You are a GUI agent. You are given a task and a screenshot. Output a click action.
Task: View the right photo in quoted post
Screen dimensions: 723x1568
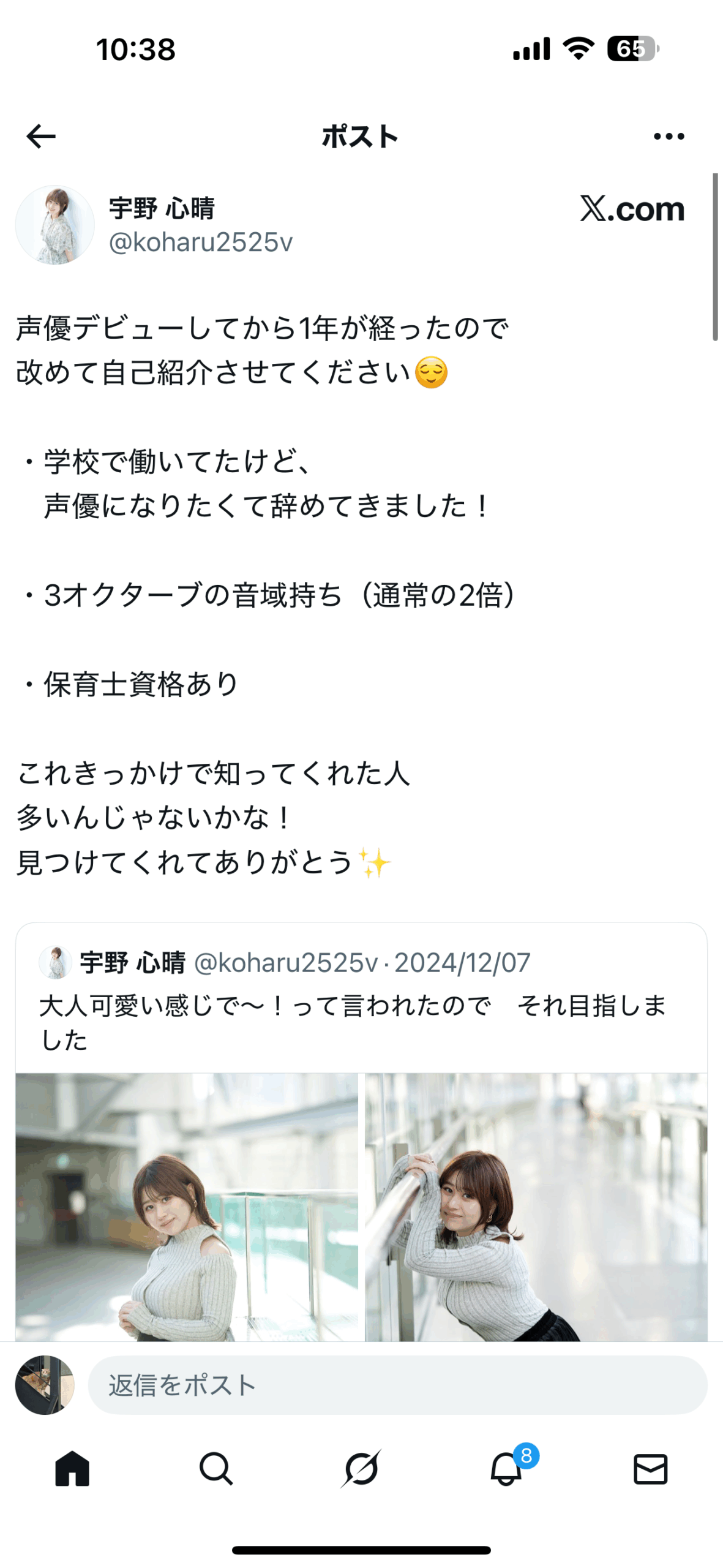tap(536, 1205)
